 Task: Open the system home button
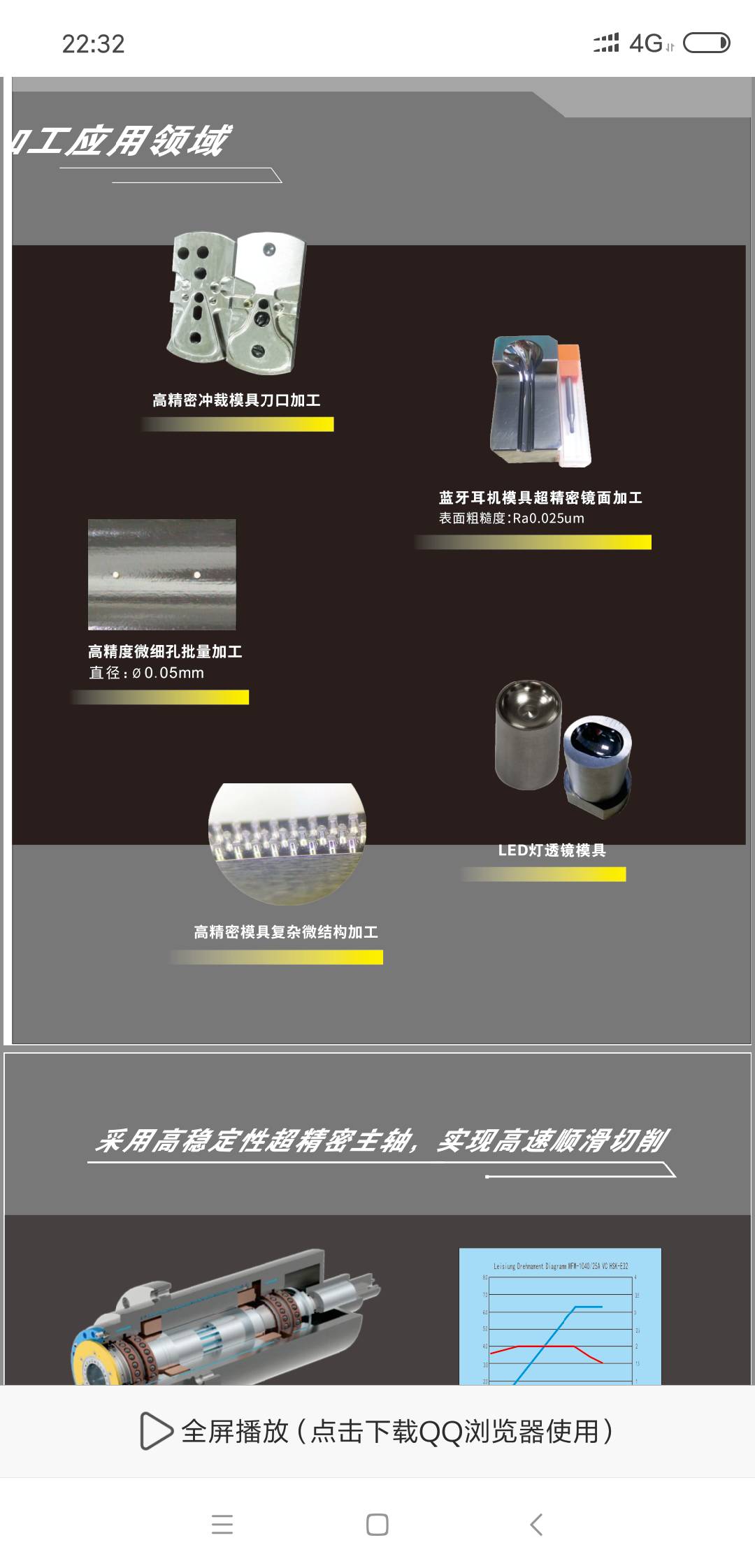[x=377, y=1524]
